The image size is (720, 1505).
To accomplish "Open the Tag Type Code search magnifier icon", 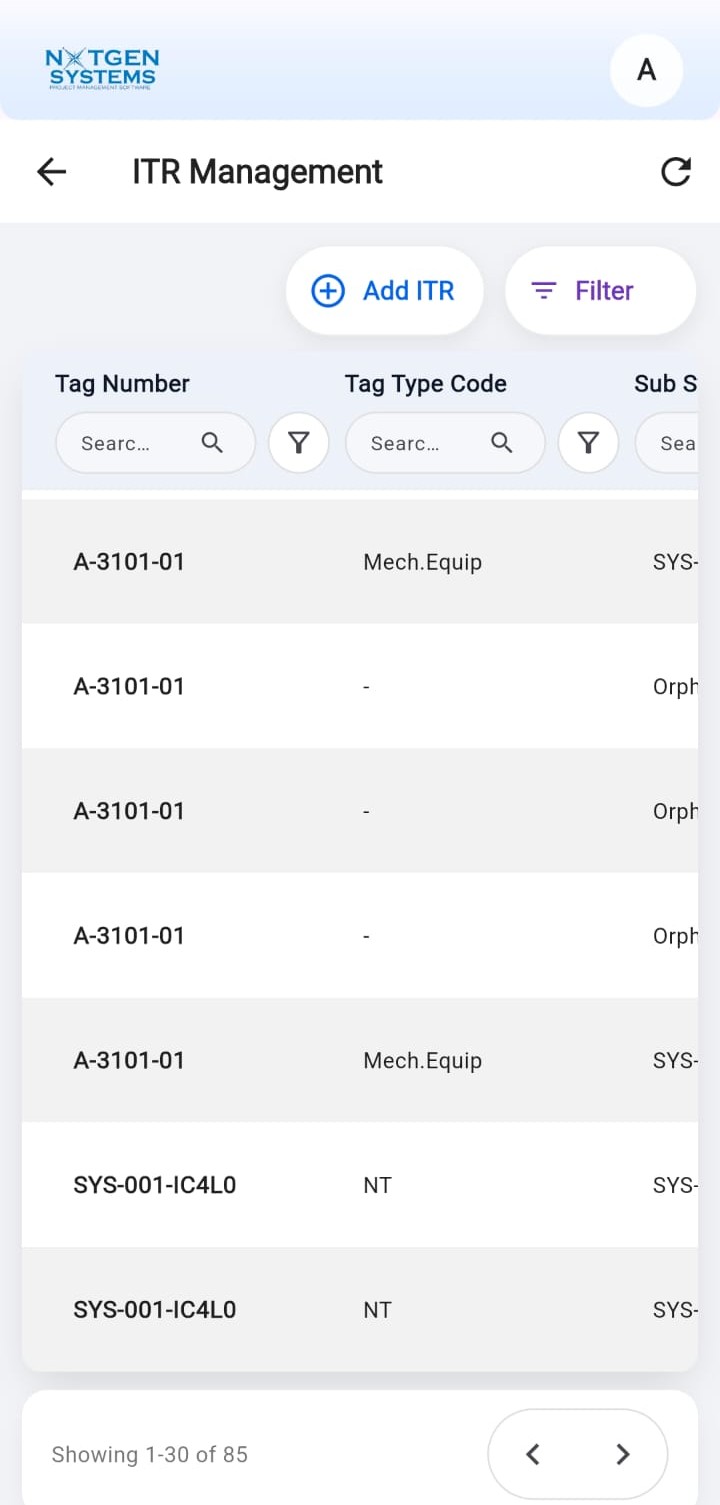I will [x=502, y=442].
